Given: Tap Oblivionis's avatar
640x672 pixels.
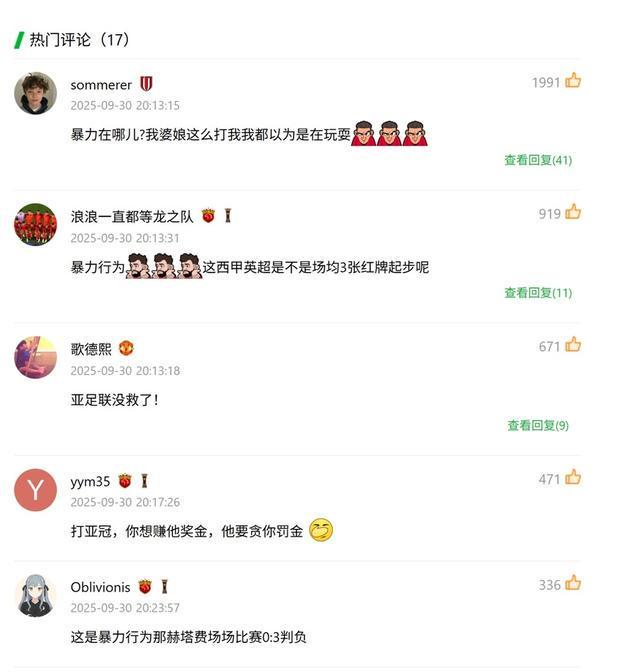Looking at the screenshot, I should [35, 596].
